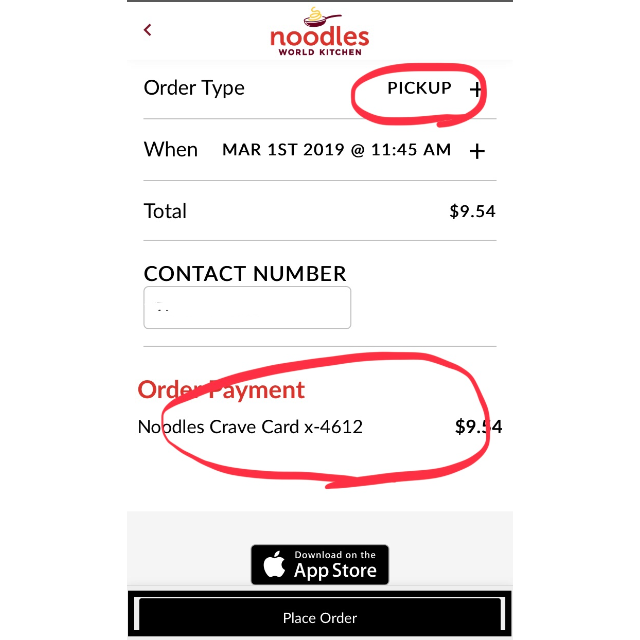640x640 pixels.
Task: Place the order
Action: [320, 617]
